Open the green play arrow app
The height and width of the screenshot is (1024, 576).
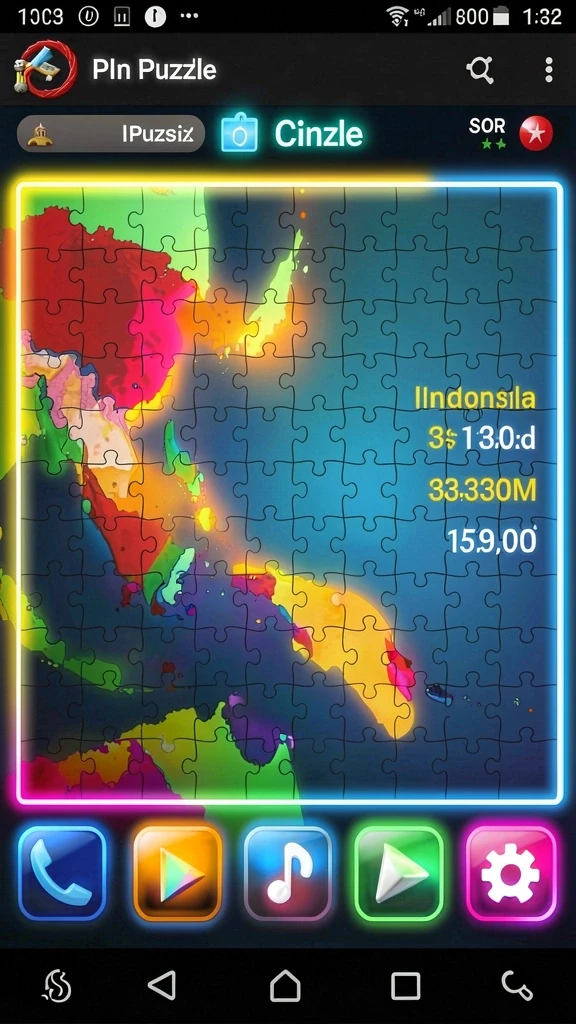click(x=399, y=872)
